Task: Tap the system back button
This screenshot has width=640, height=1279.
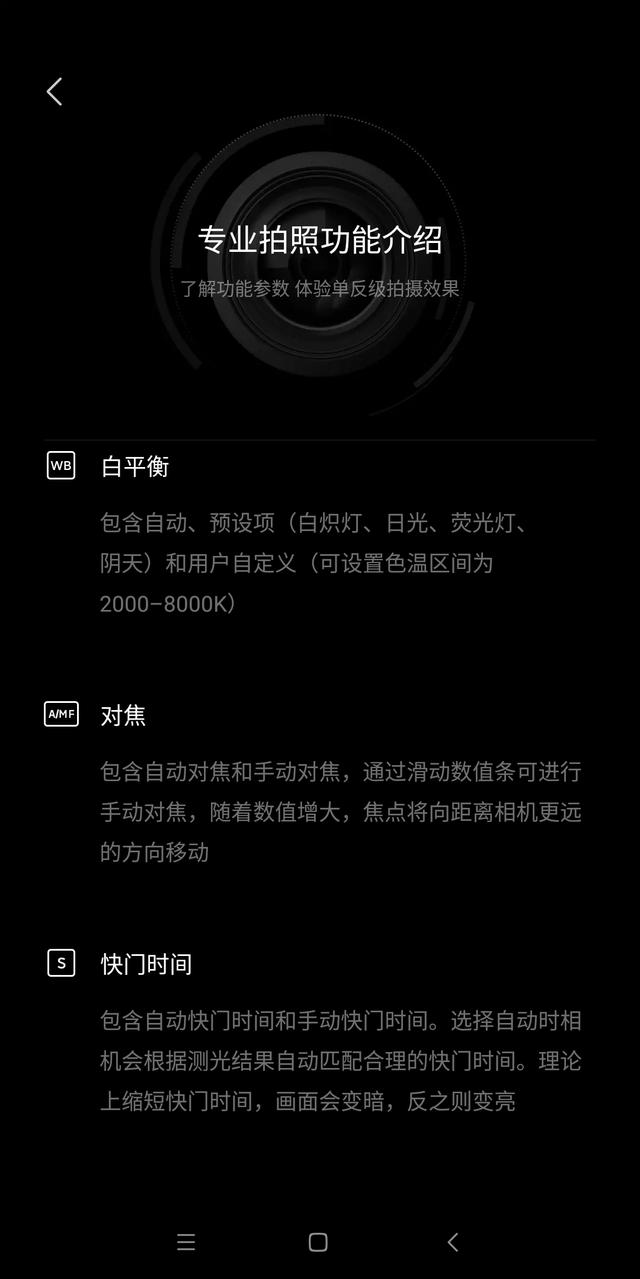Action: (x=452, y=1242)
